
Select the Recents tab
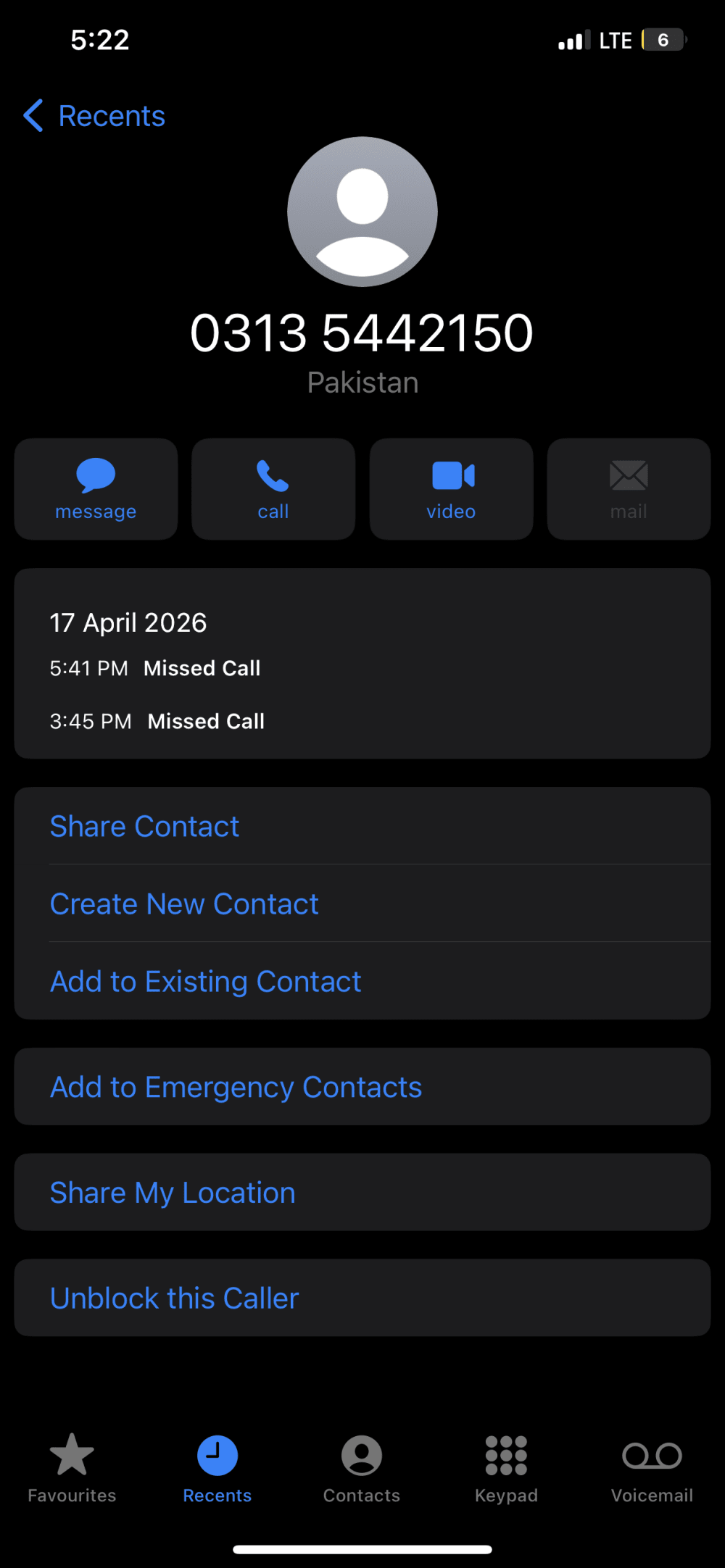pyautogui.click(x=217, y=1467)
